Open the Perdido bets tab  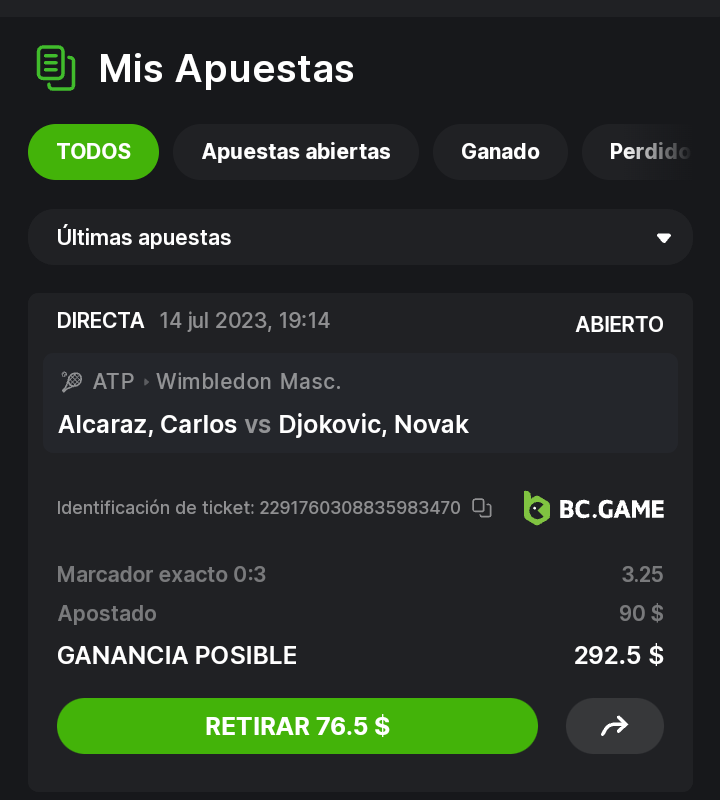pos(650,152)
